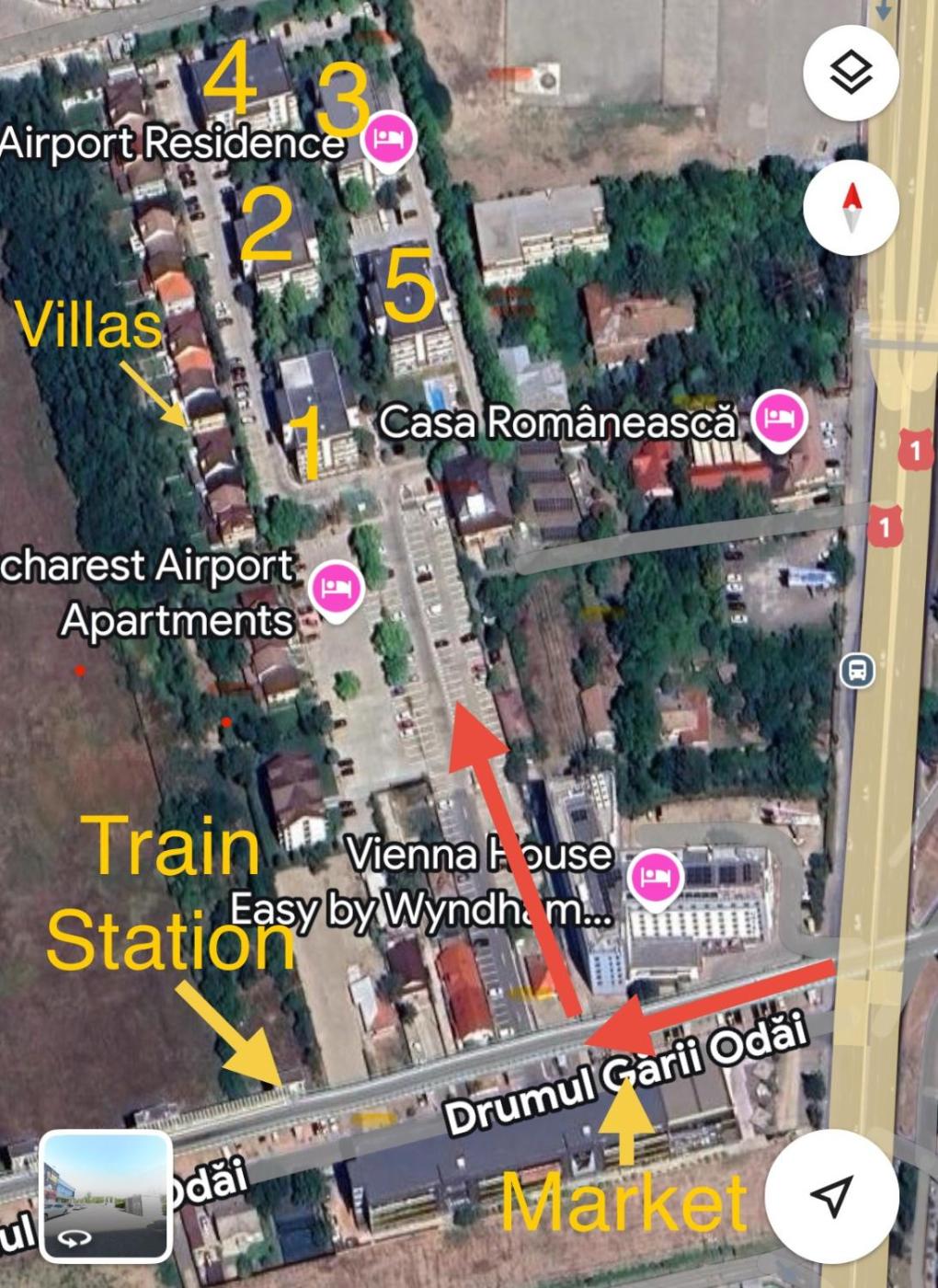Open the Street View preview thumbnail
This screenshot has width=938, height=1288.
106,1195
